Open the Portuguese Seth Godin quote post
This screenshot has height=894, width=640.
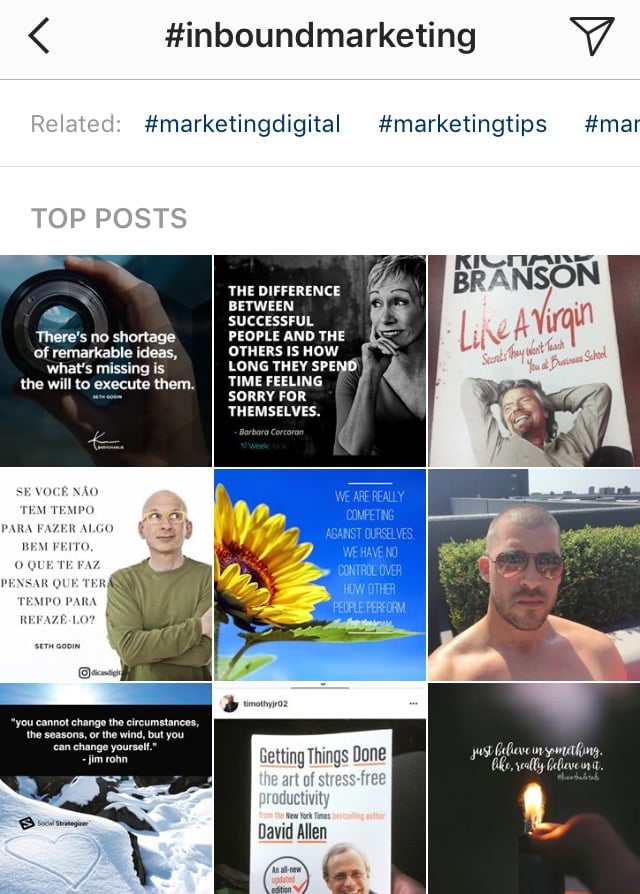pos(105,575)
